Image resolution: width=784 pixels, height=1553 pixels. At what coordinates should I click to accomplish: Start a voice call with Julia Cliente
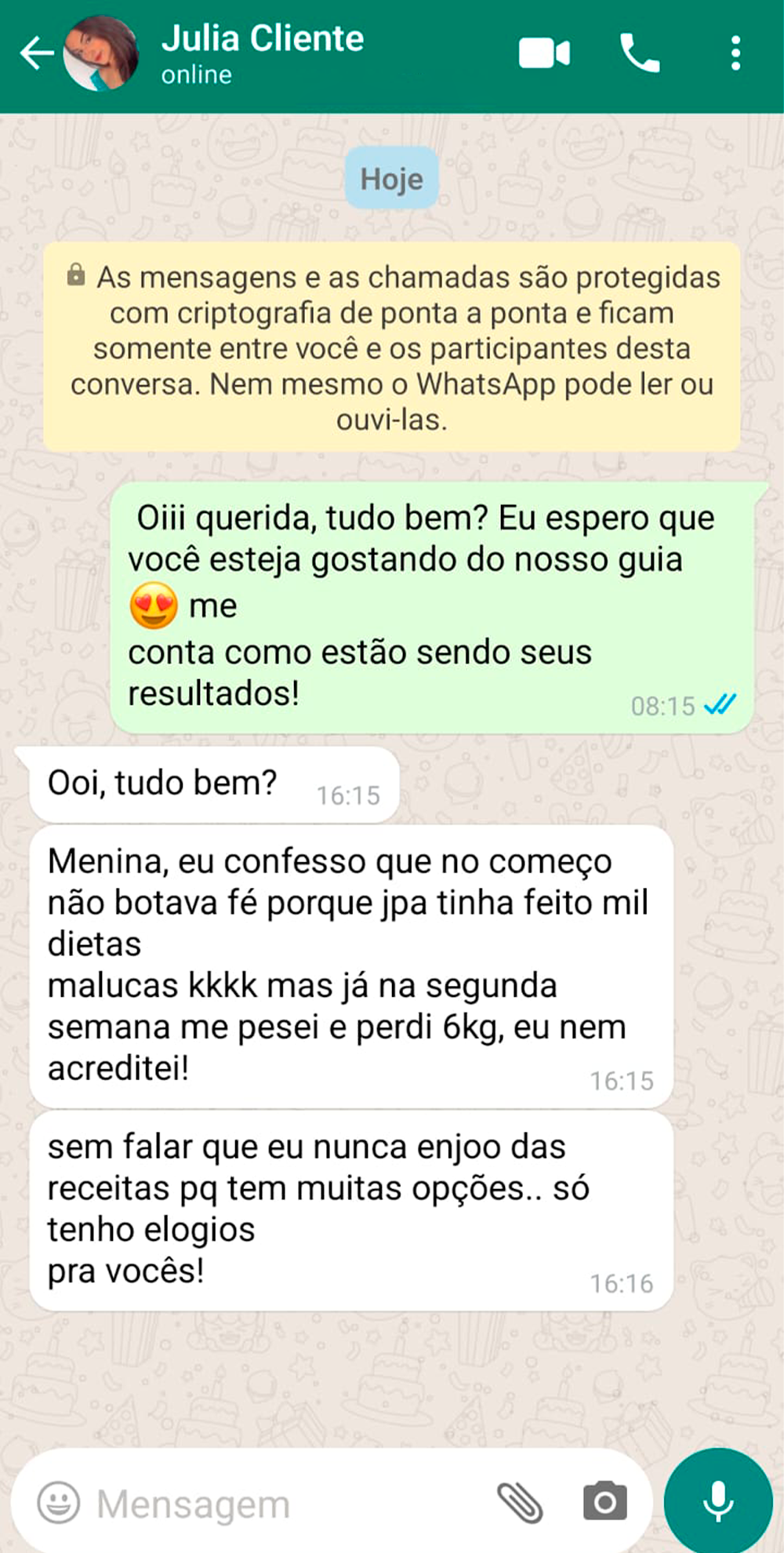(641, 53)
